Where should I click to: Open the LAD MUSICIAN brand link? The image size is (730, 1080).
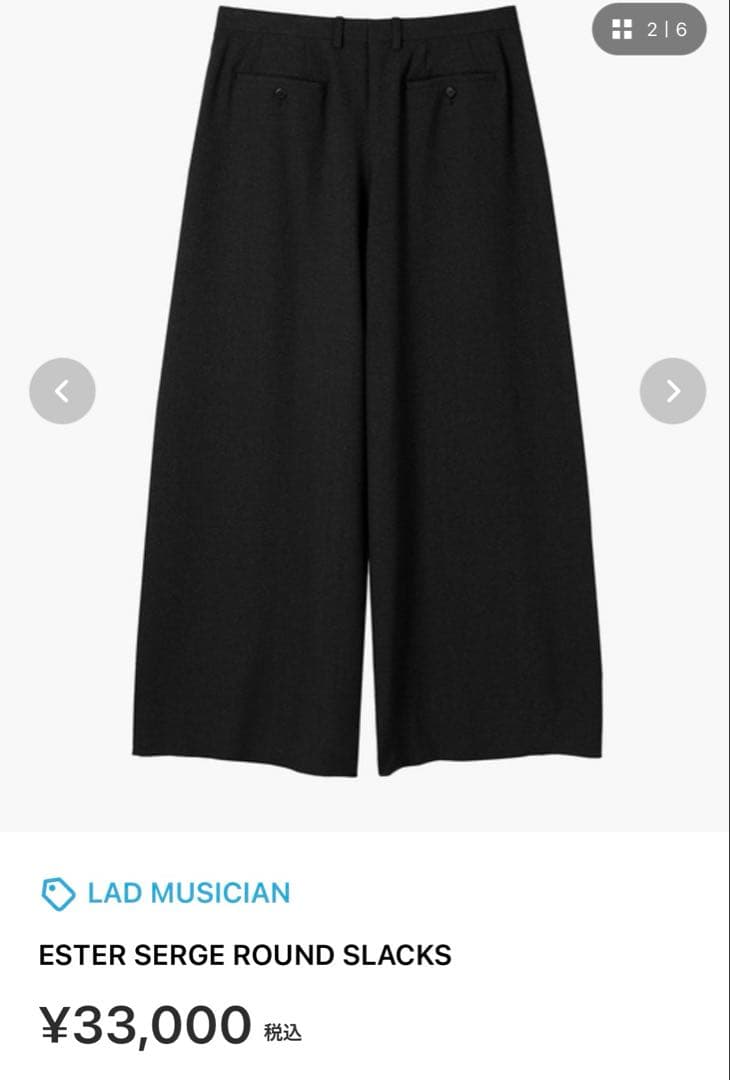(x=188, y=893)
